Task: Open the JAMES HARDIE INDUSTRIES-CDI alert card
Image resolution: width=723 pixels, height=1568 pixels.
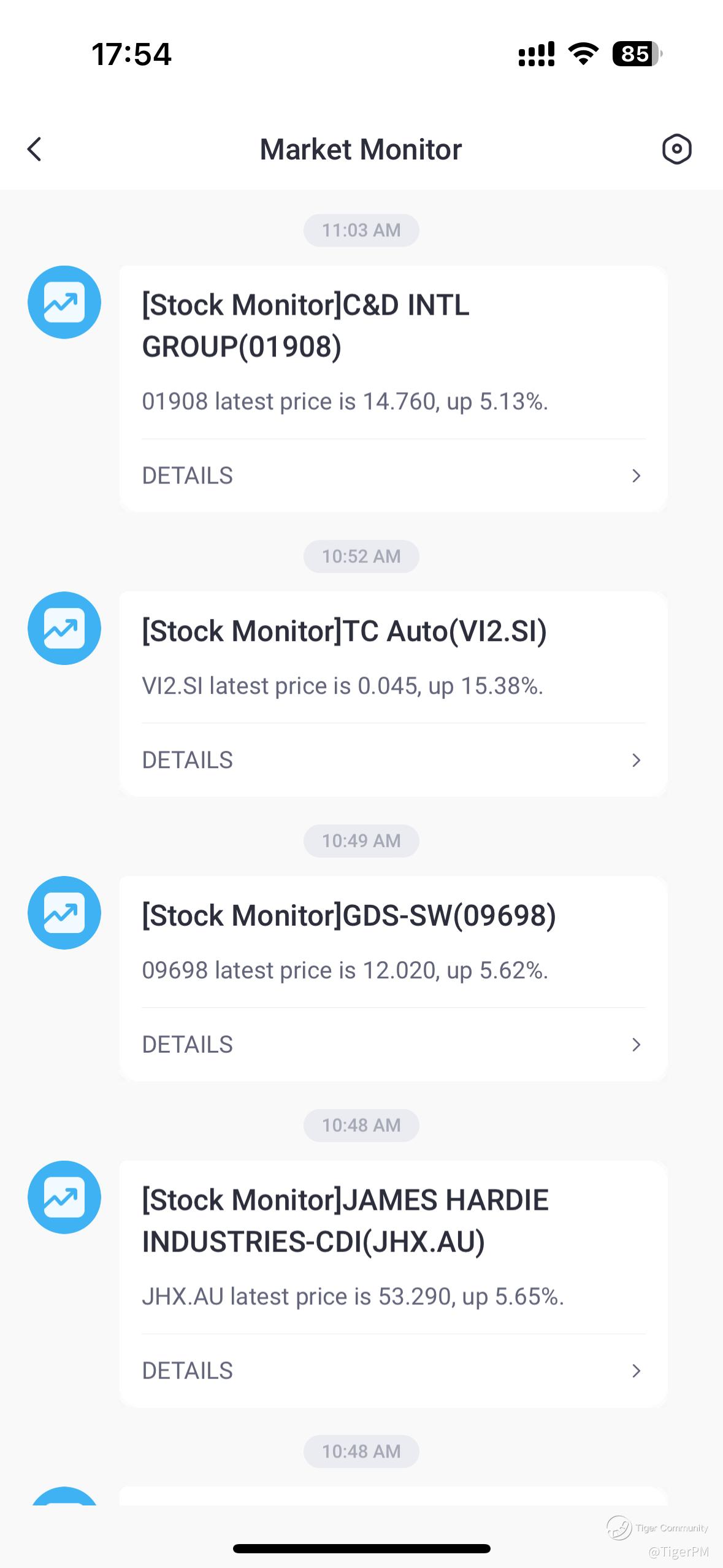Action: pyautogui.click(x=393, y=1248)
